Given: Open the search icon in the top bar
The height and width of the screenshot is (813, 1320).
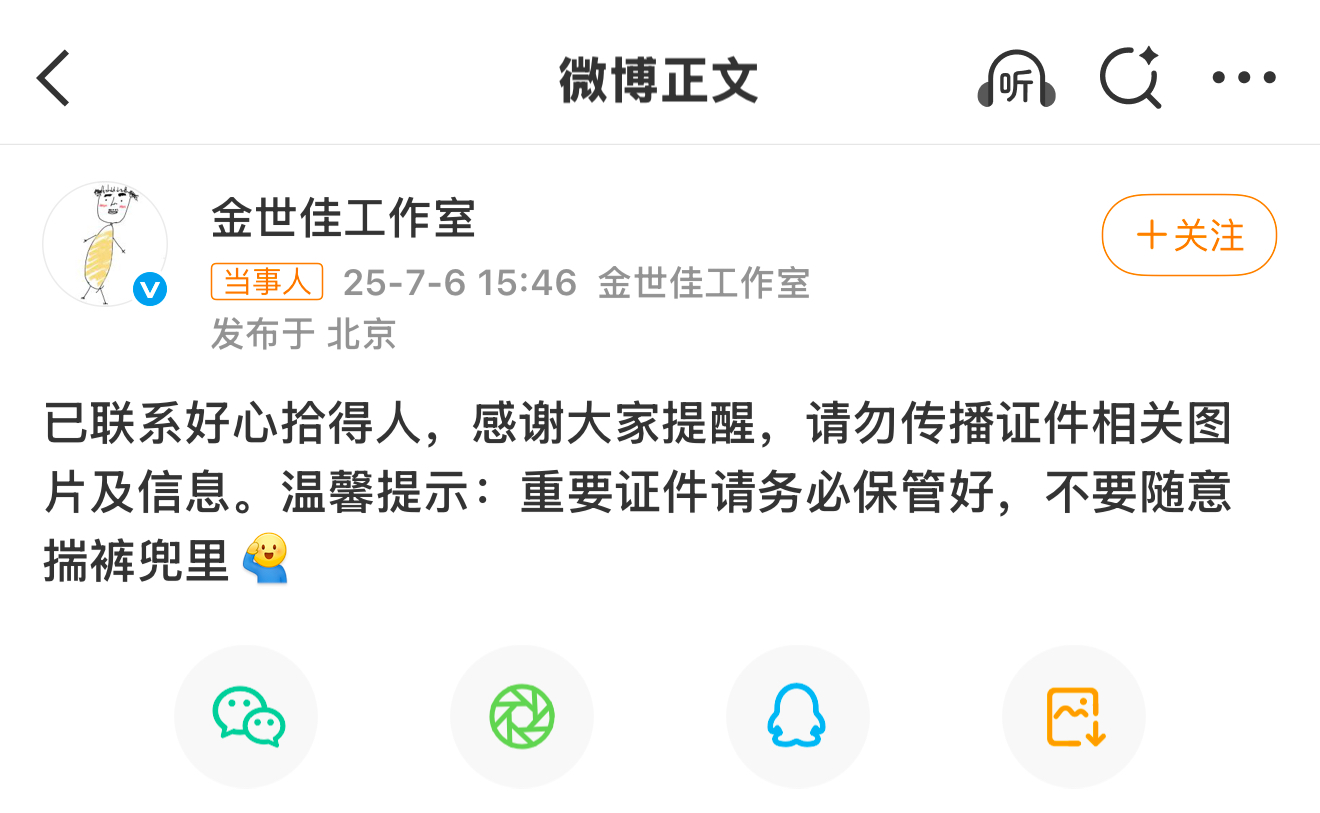Looking at the screenshot, I should click(x=1130, y=78).
